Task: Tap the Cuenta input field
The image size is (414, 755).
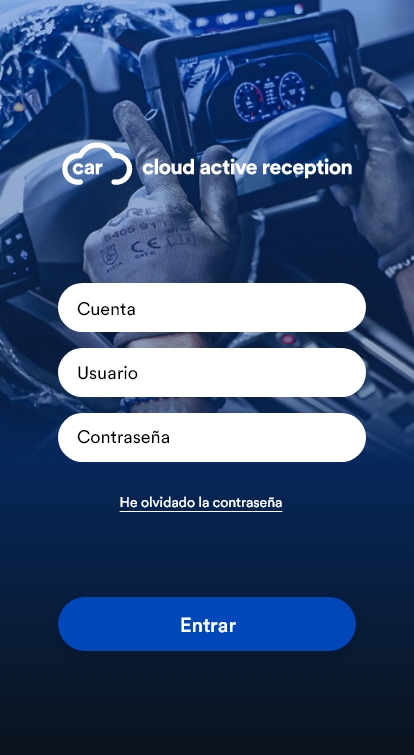Action: pyautogui.click(x=212, y=308)
